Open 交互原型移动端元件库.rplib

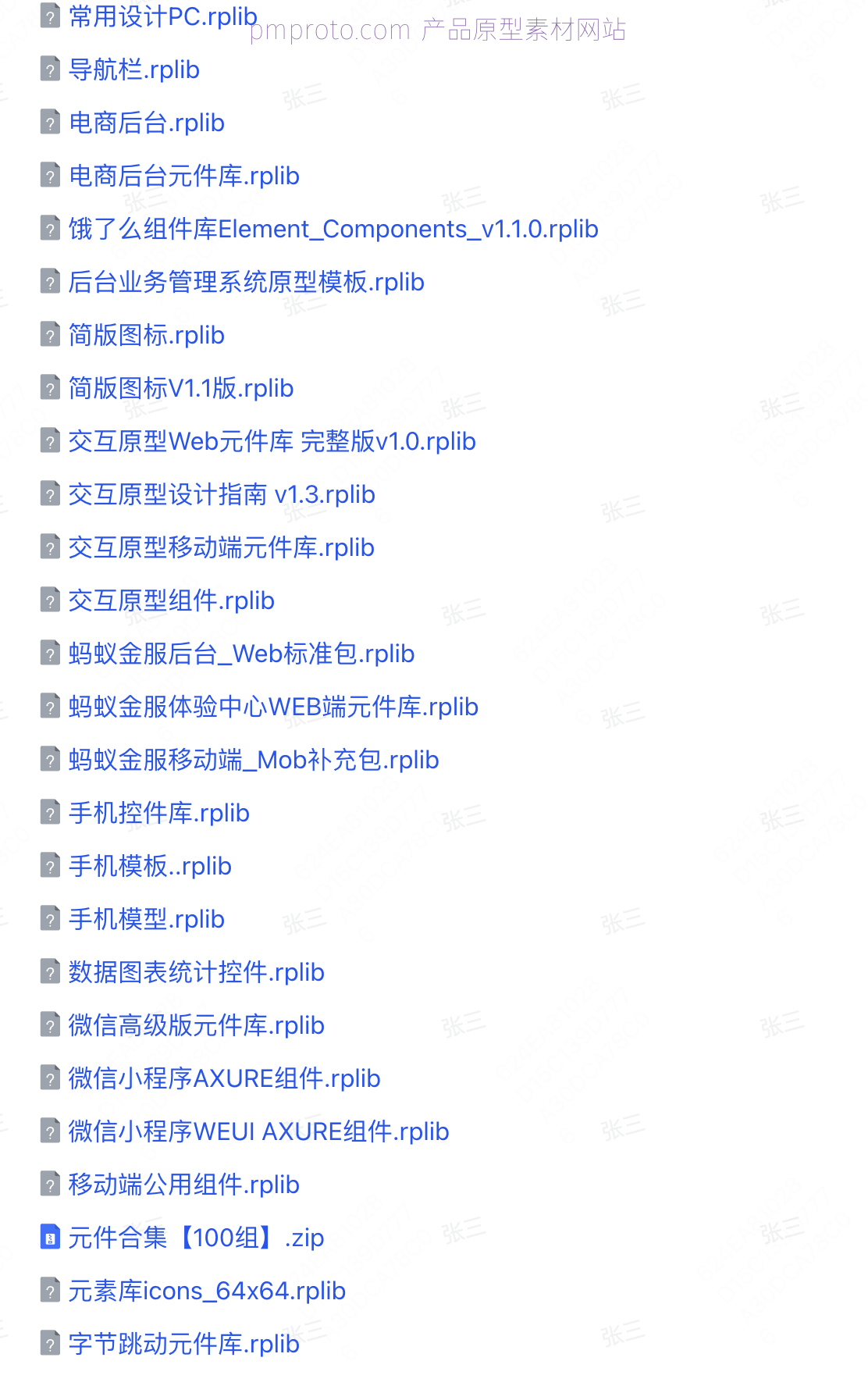(x=221, y=548)
